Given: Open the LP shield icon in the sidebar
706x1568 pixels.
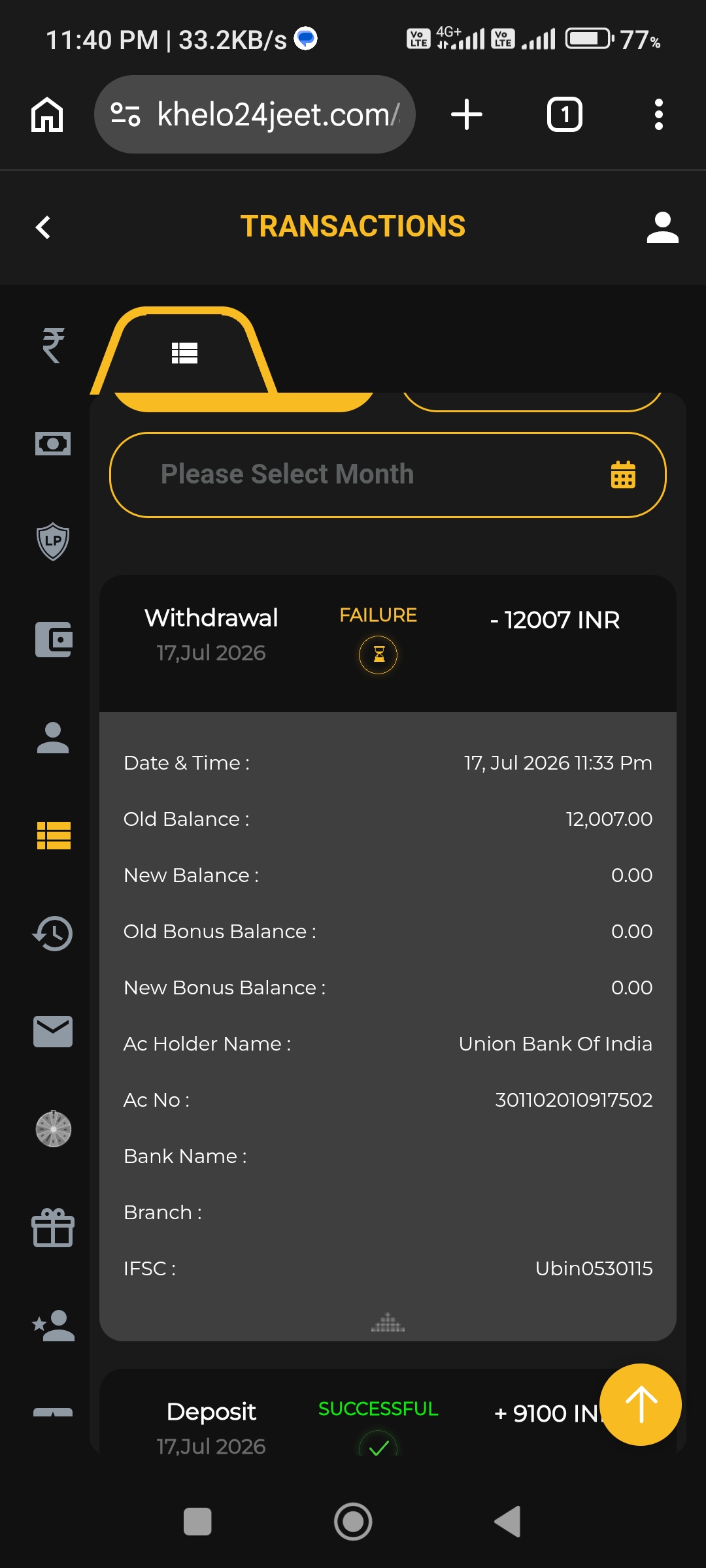Looking at the screenshot, I should pos(53,541).
